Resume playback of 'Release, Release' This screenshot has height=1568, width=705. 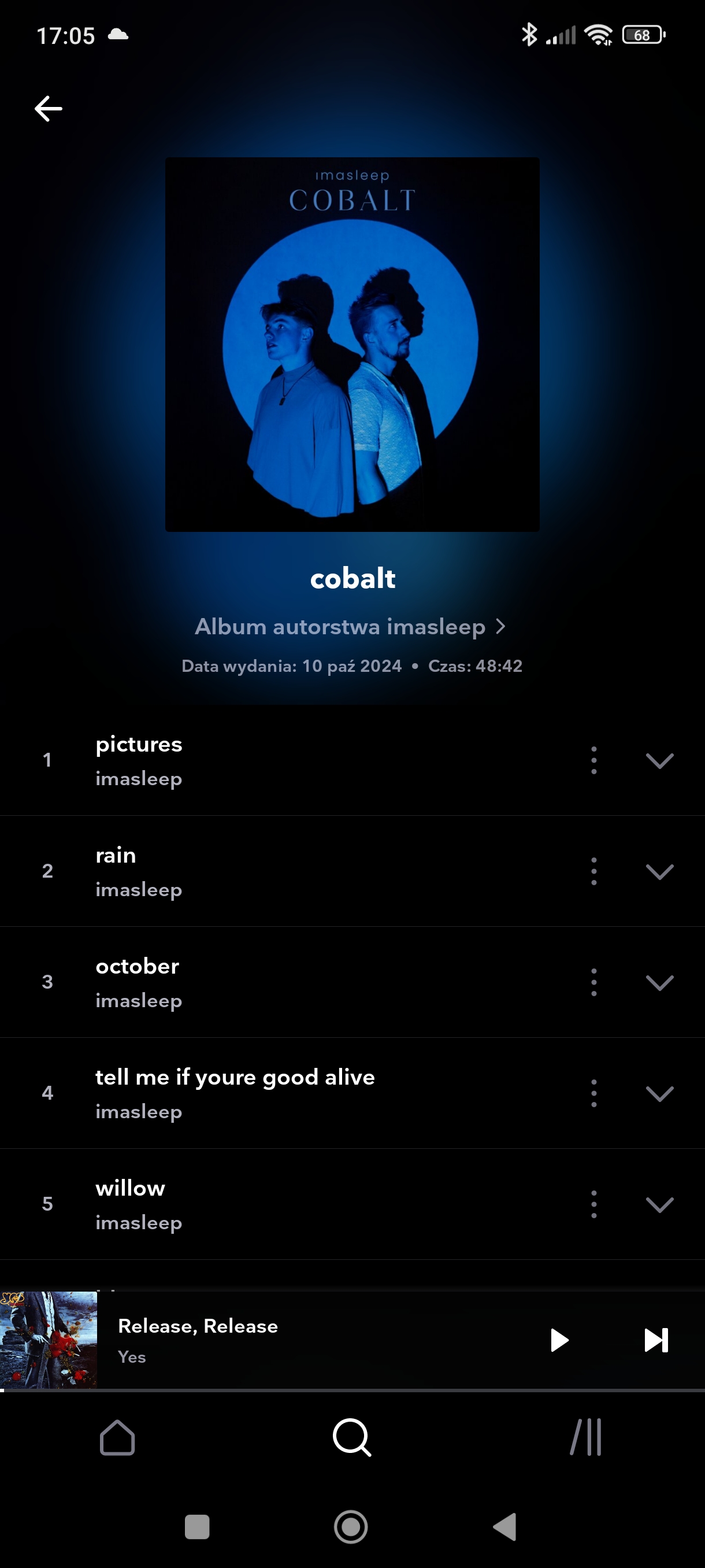pyautogui.click(x=559, y=1340)
